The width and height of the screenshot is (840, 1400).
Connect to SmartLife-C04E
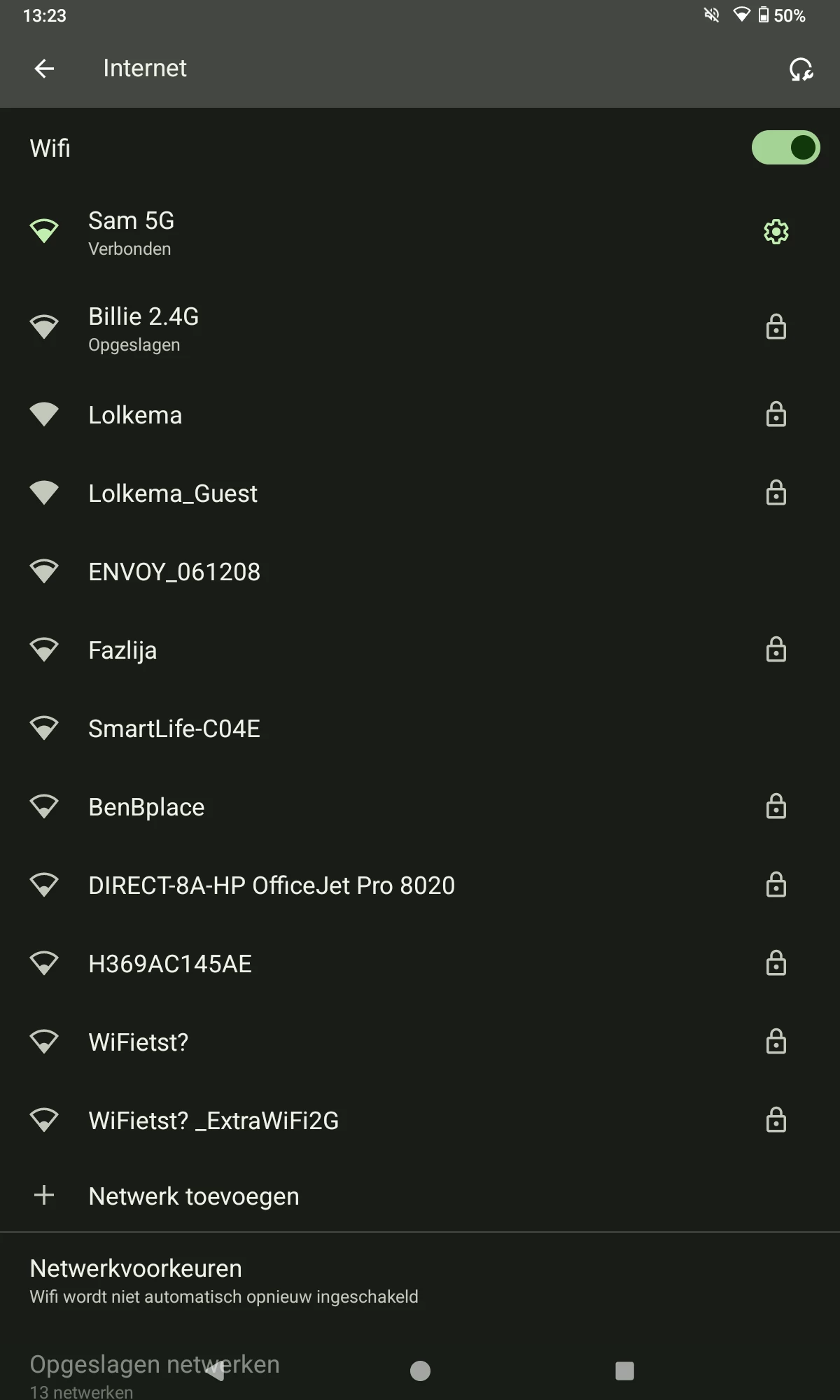(174, 729)
